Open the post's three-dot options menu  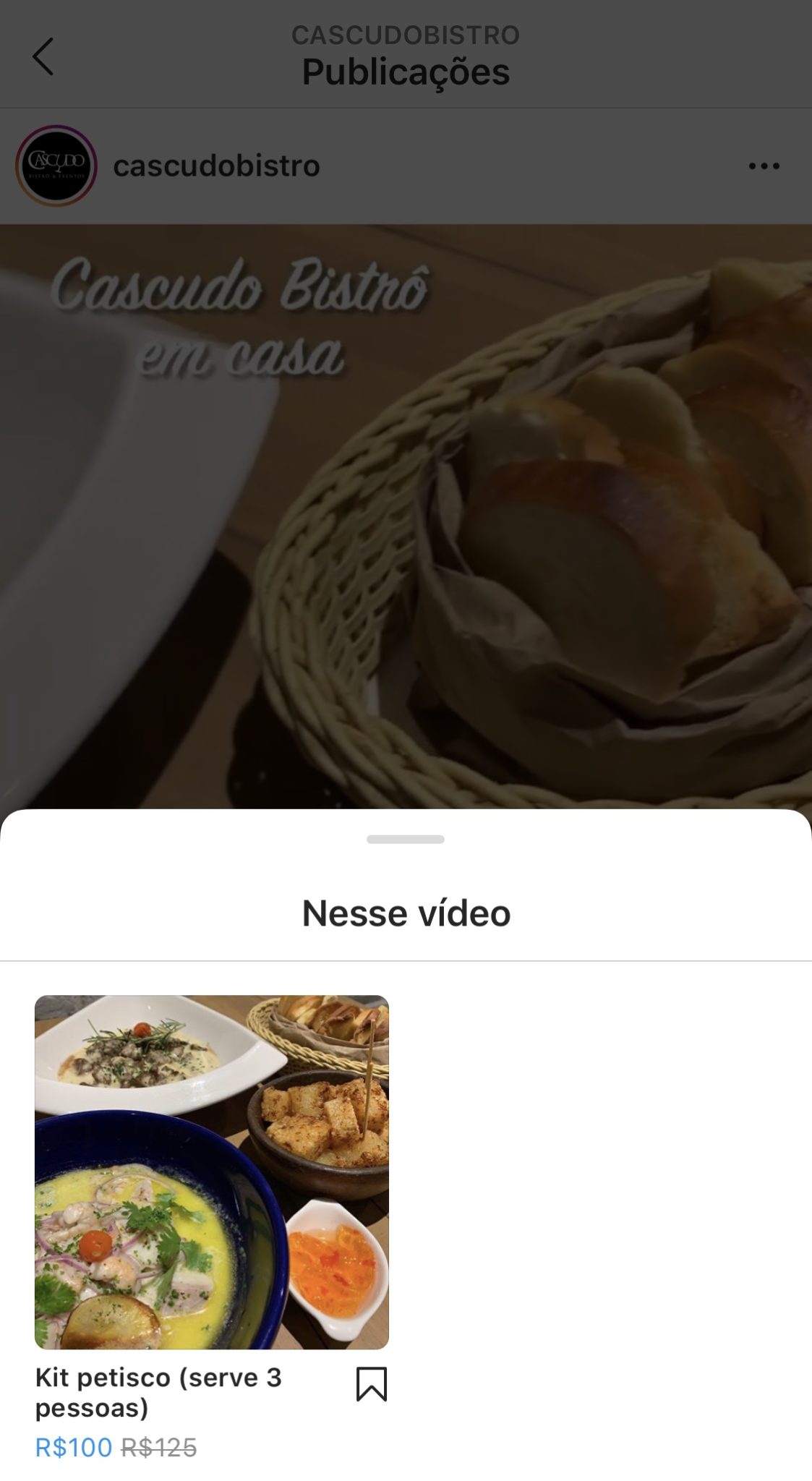pos(764,166)
